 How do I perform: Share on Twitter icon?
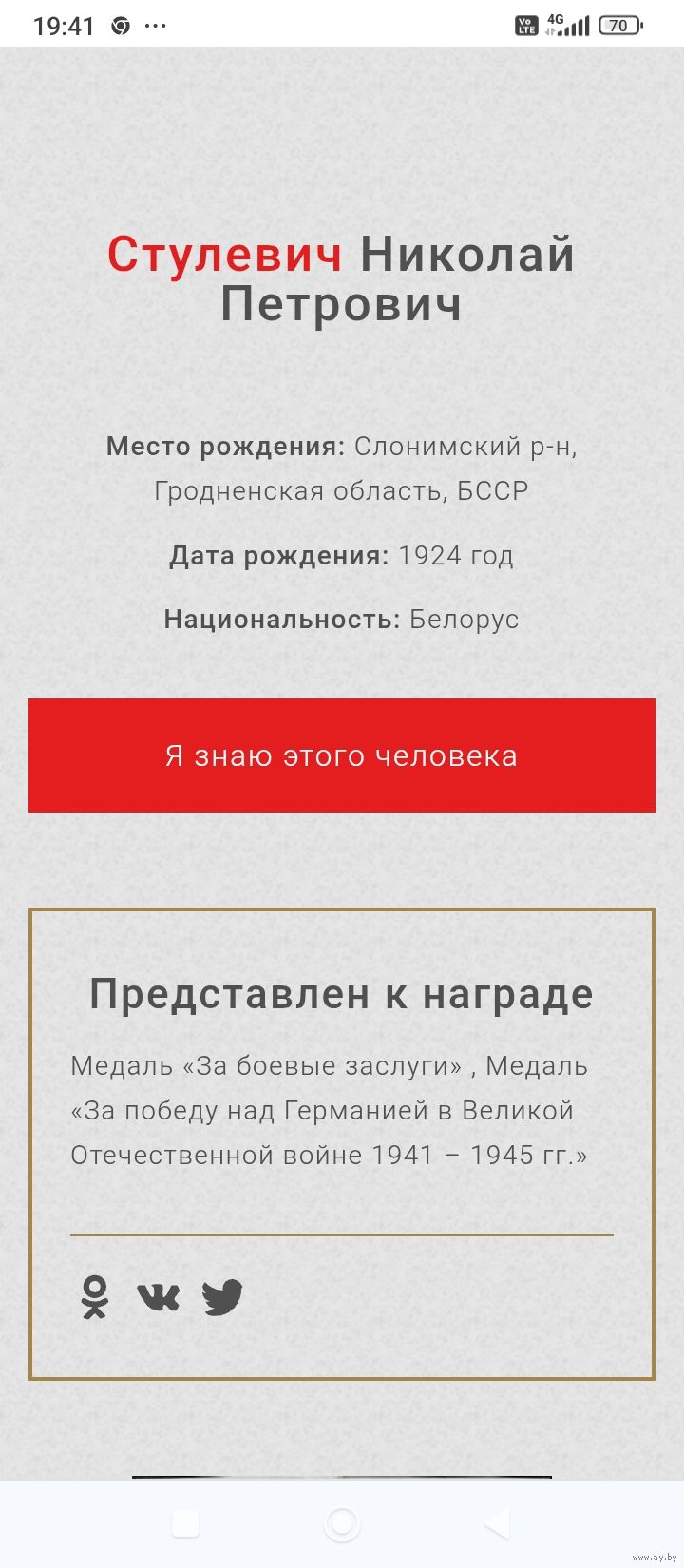pyautogui.click(x=222, y=1297)
